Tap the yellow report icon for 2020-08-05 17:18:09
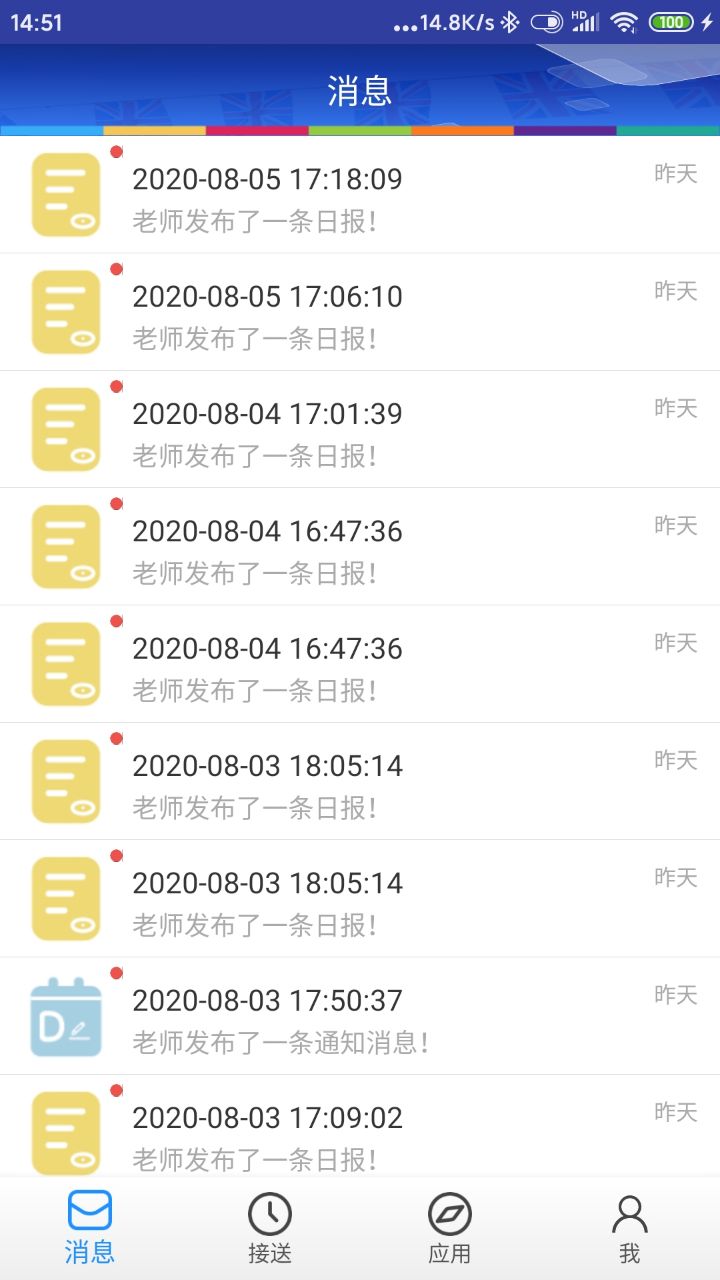720x1280 pixels. click(x=64, y=194)
